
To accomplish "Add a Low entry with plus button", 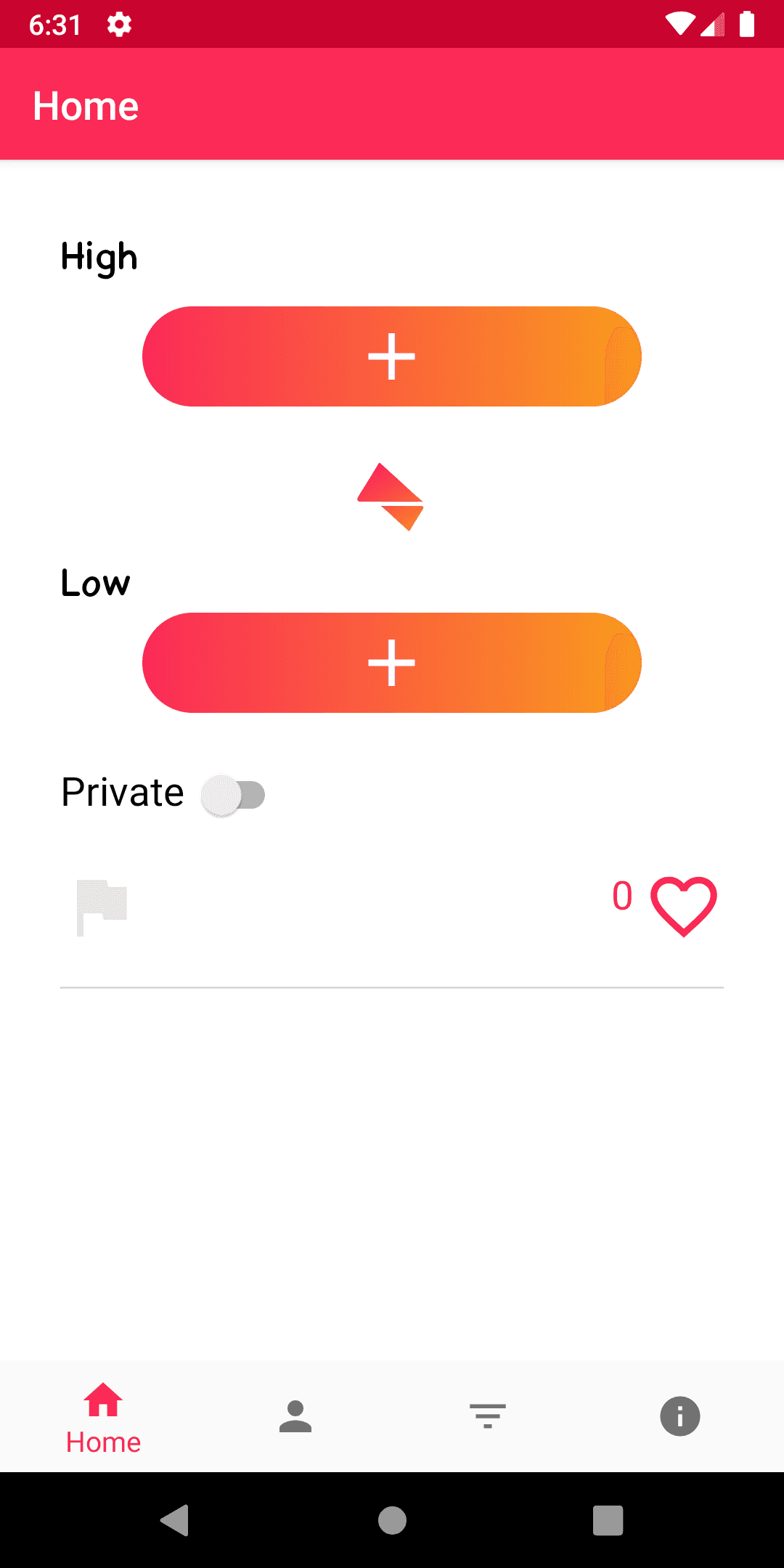I will (x=391, y=663).
